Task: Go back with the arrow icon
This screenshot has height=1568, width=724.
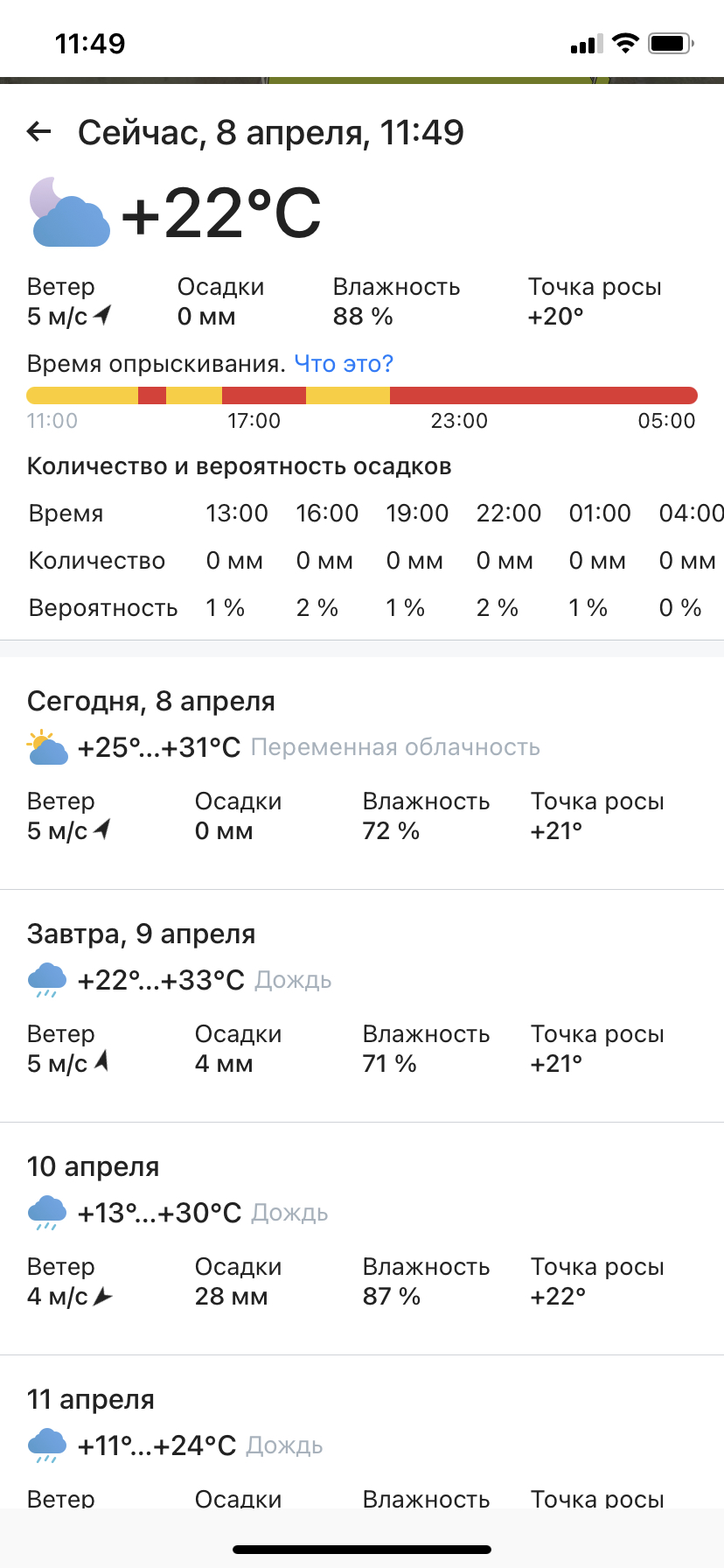Action: [x=39, y=132]
